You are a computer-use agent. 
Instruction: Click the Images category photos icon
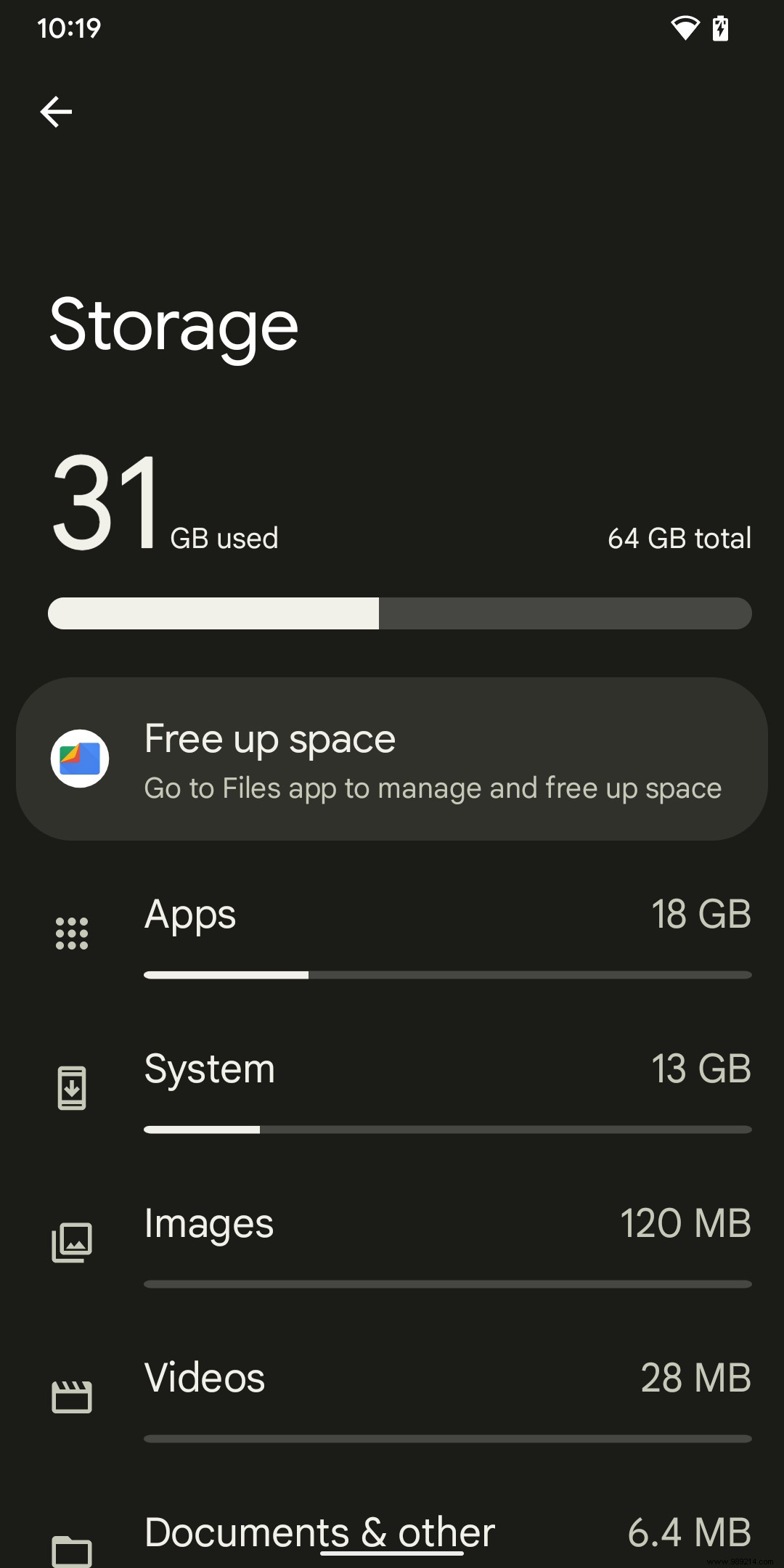click(72, 1241)
